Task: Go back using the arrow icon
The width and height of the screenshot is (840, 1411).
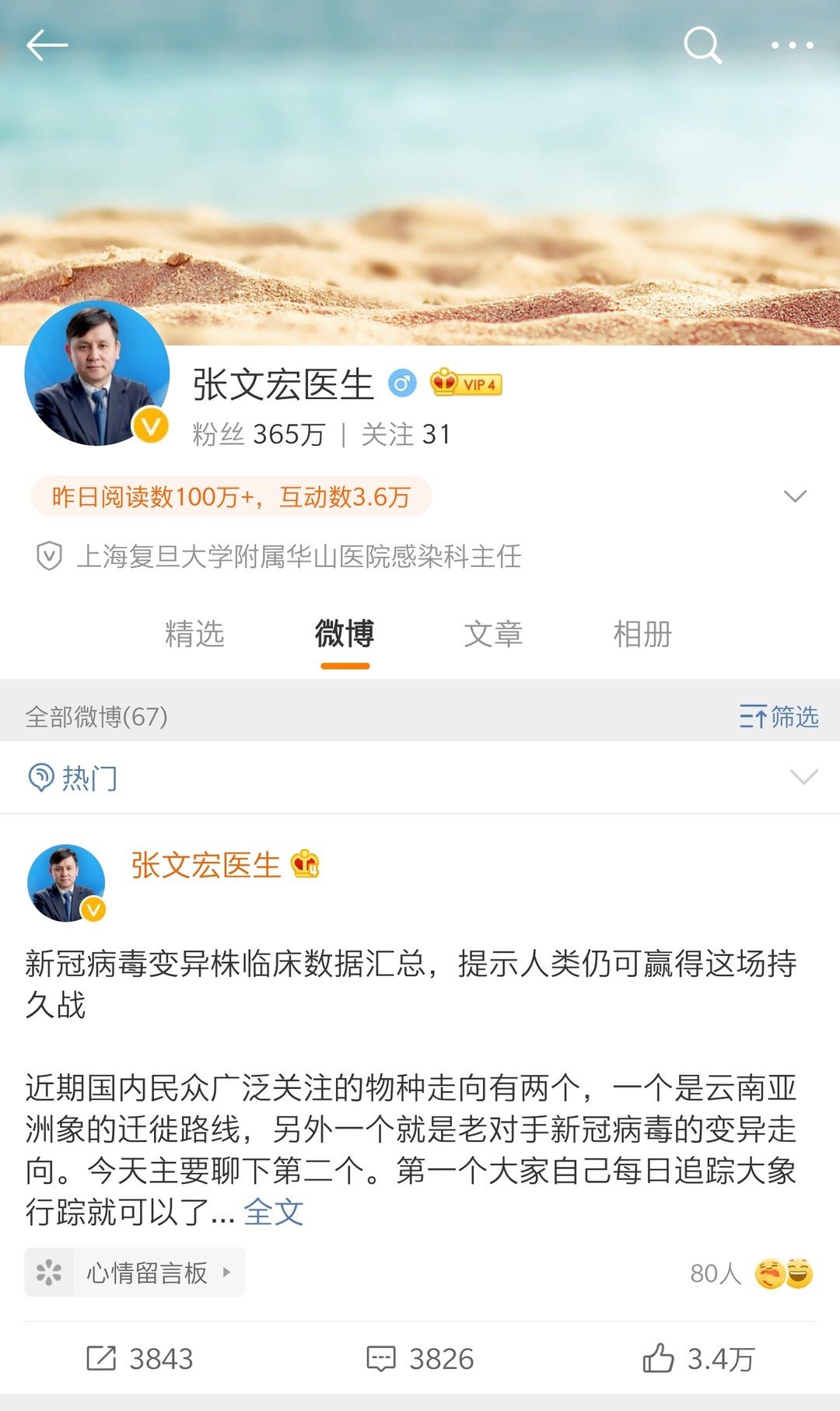Action: coord(47,46)
